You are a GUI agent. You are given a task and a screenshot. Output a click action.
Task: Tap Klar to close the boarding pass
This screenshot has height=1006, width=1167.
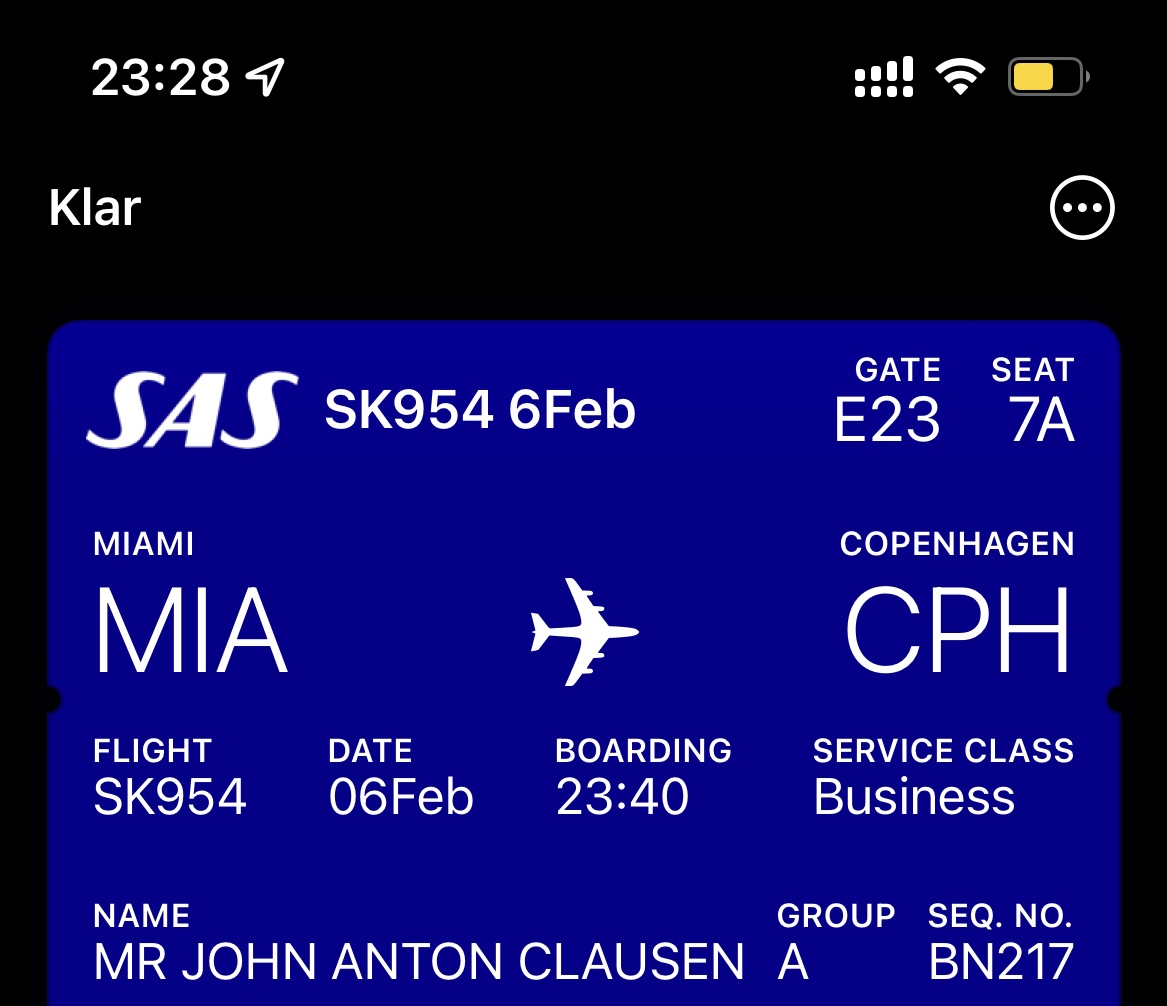pos(95,208)
